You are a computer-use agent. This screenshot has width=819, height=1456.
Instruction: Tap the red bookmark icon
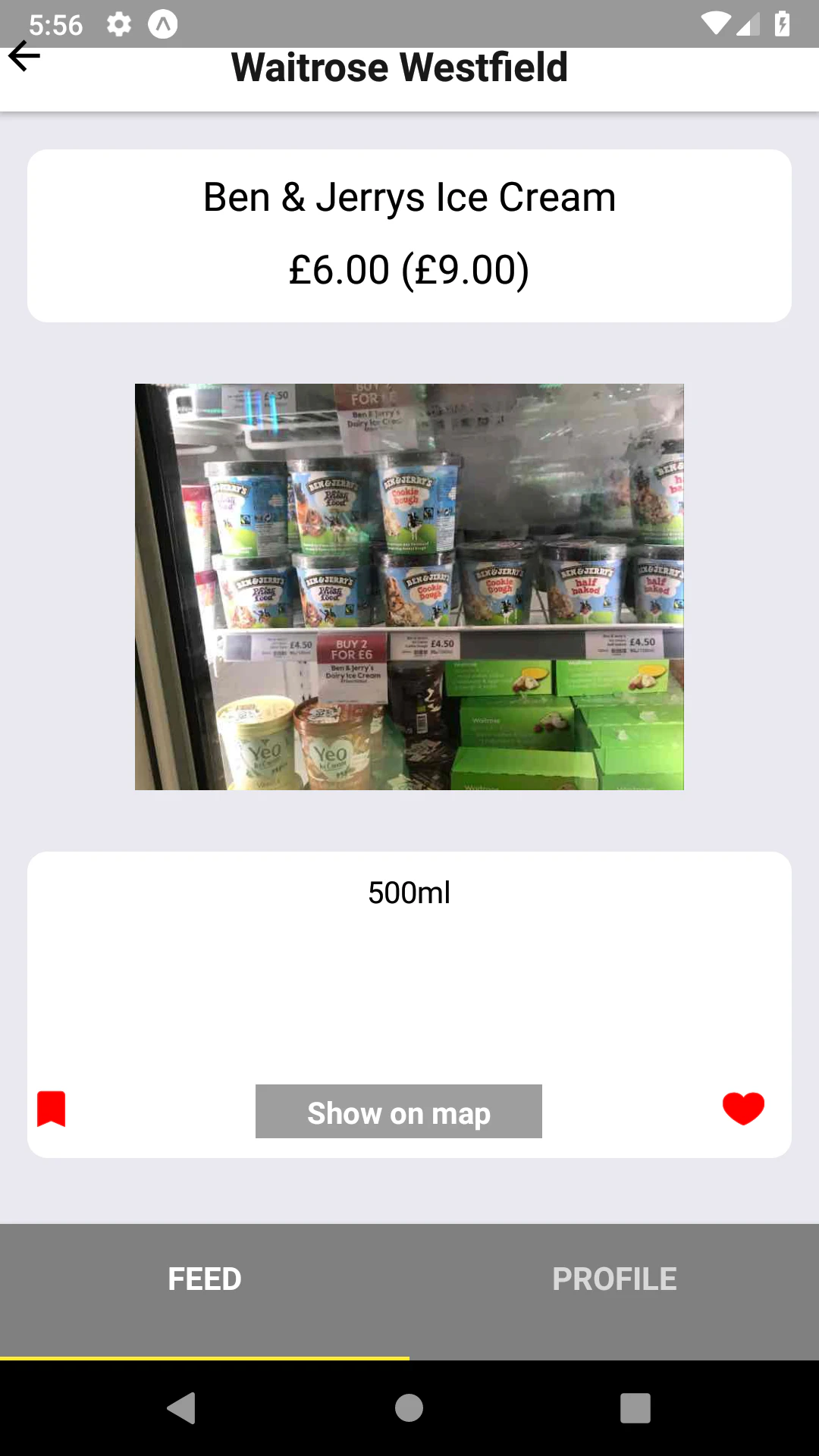point(52,1109)
